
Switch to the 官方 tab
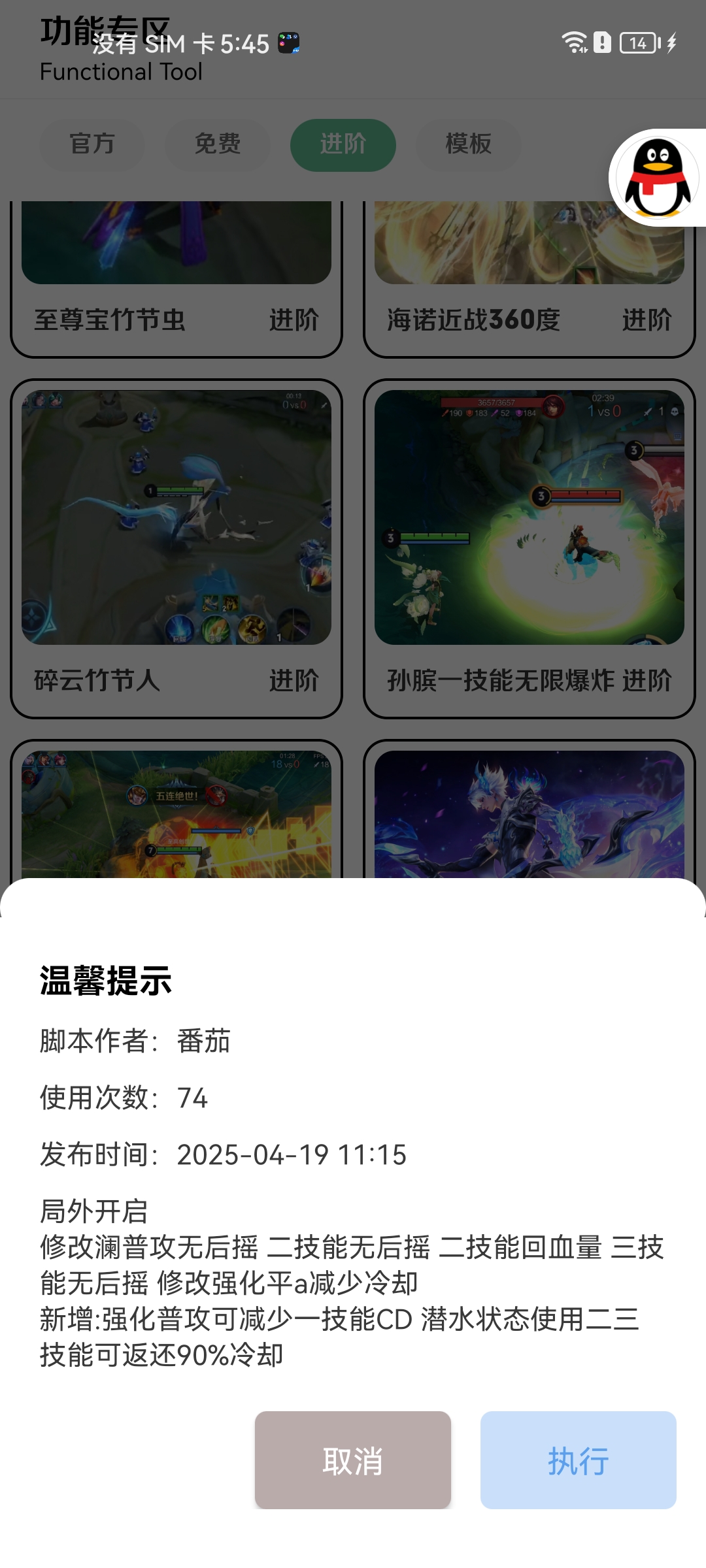coord(92,144)
